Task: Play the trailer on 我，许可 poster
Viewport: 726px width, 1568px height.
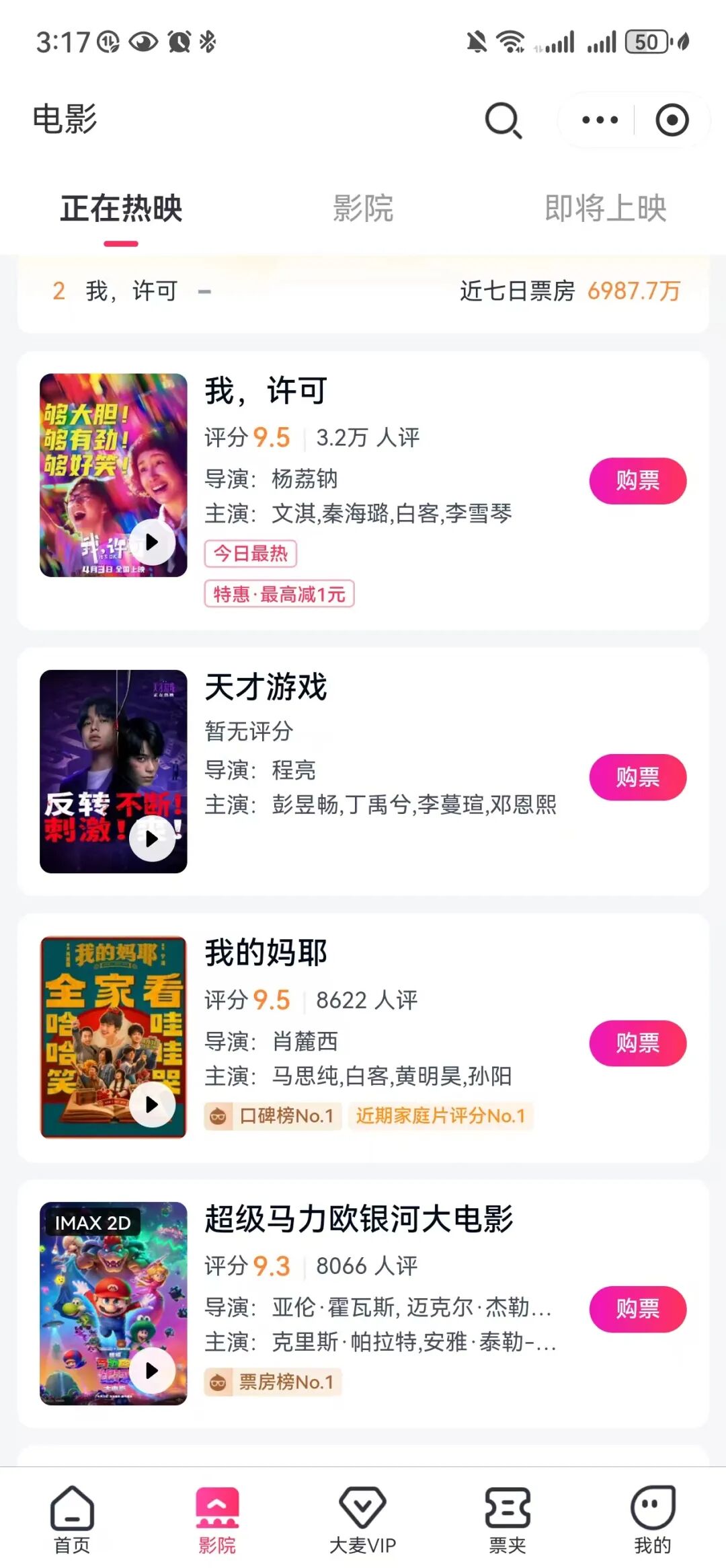Action: click(x=152, y=542)
